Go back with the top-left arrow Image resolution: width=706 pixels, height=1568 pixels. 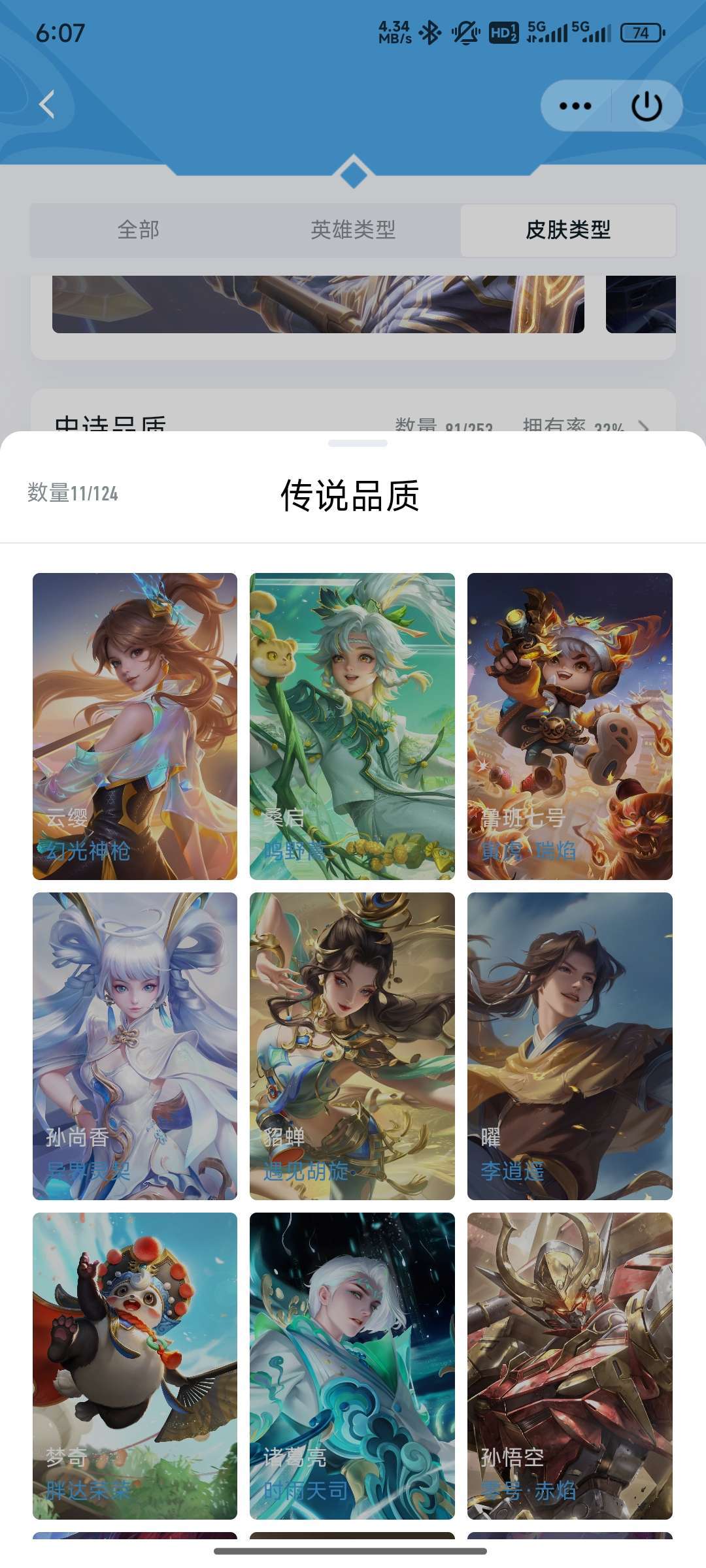(46, 105)
